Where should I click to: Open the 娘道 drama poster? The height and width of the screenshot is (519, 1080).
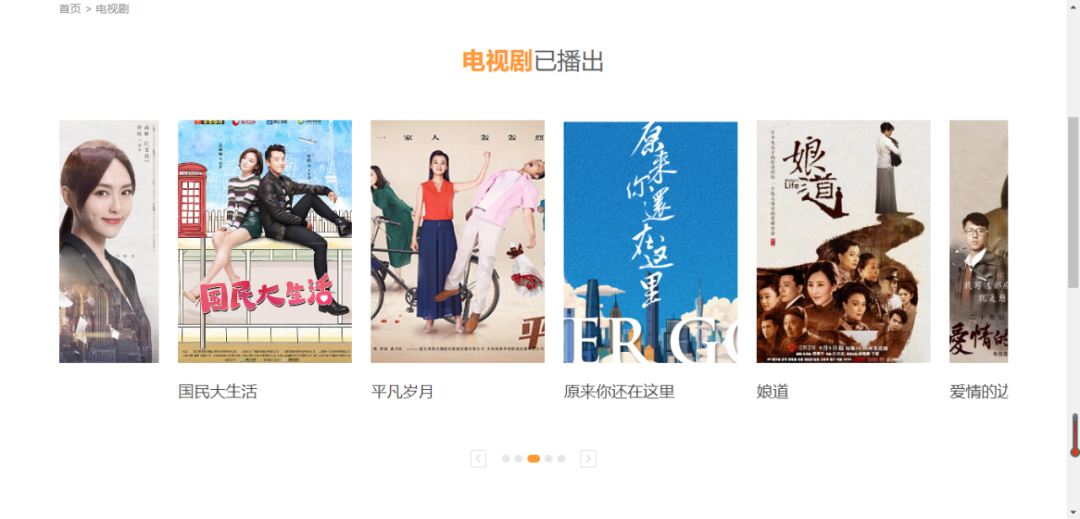coord(843,241)
